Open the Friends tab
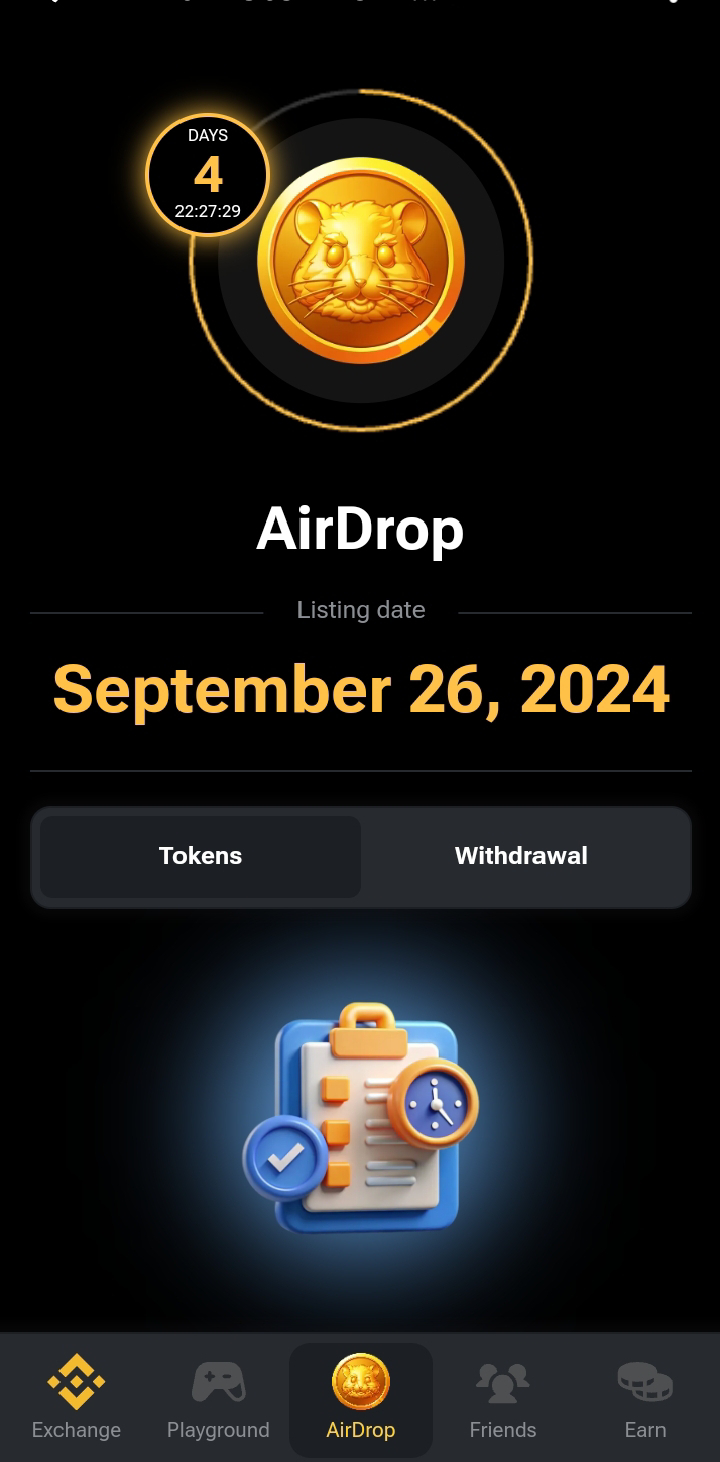The image size is (720, 1462). [x=503, y=1398]
